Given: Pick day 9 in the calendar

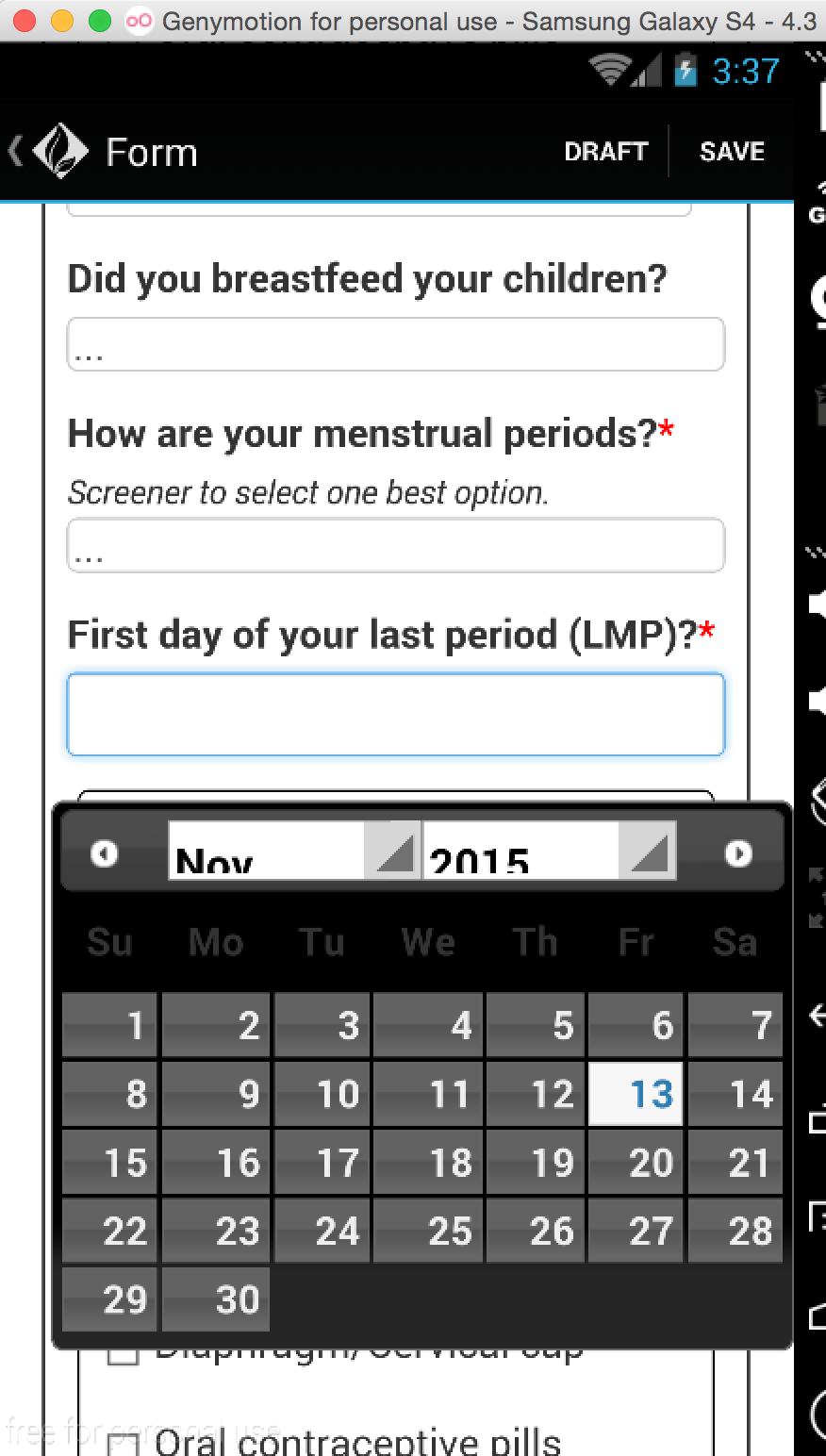Looking at the screenshot, I should (216, 1094).
